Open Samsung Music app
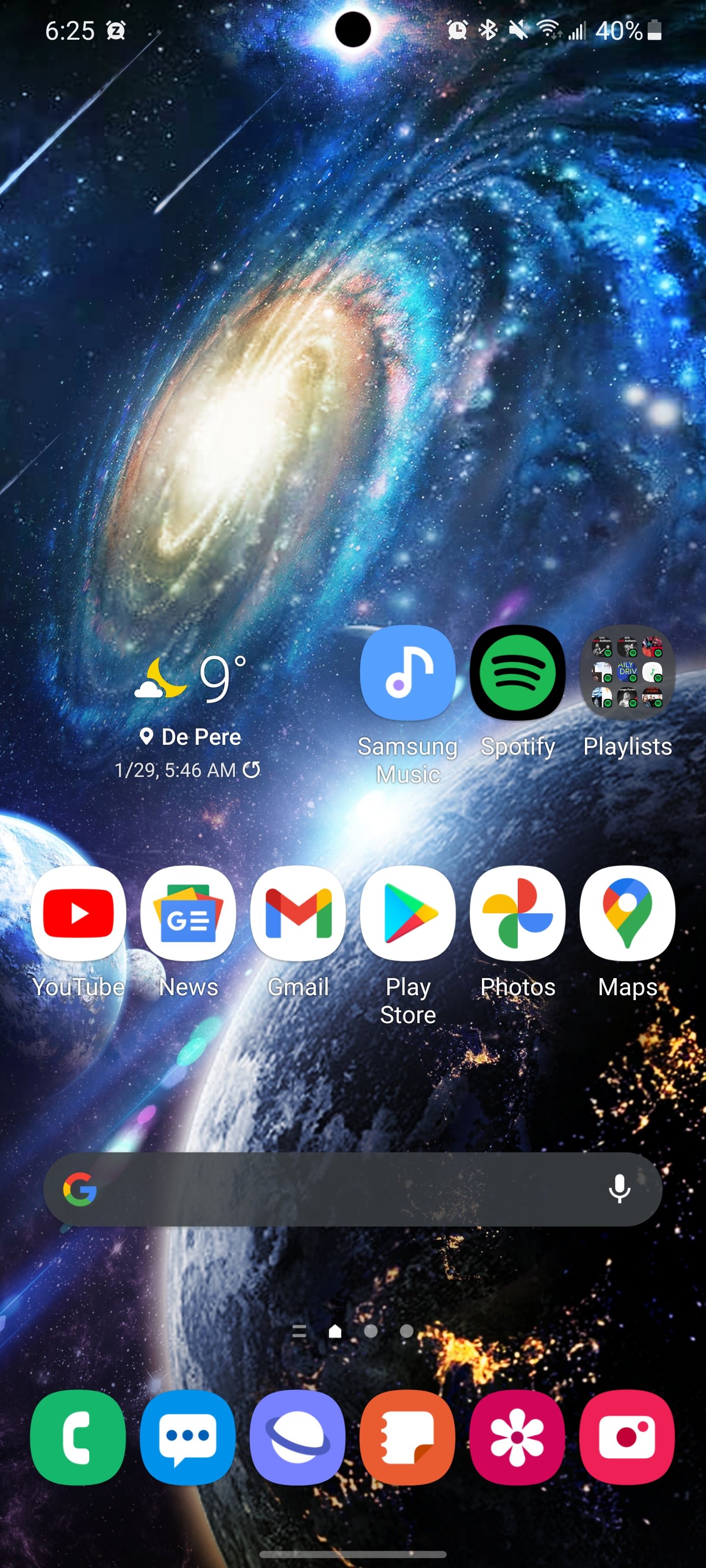The image size is (706, 1568). click(407, 673)
